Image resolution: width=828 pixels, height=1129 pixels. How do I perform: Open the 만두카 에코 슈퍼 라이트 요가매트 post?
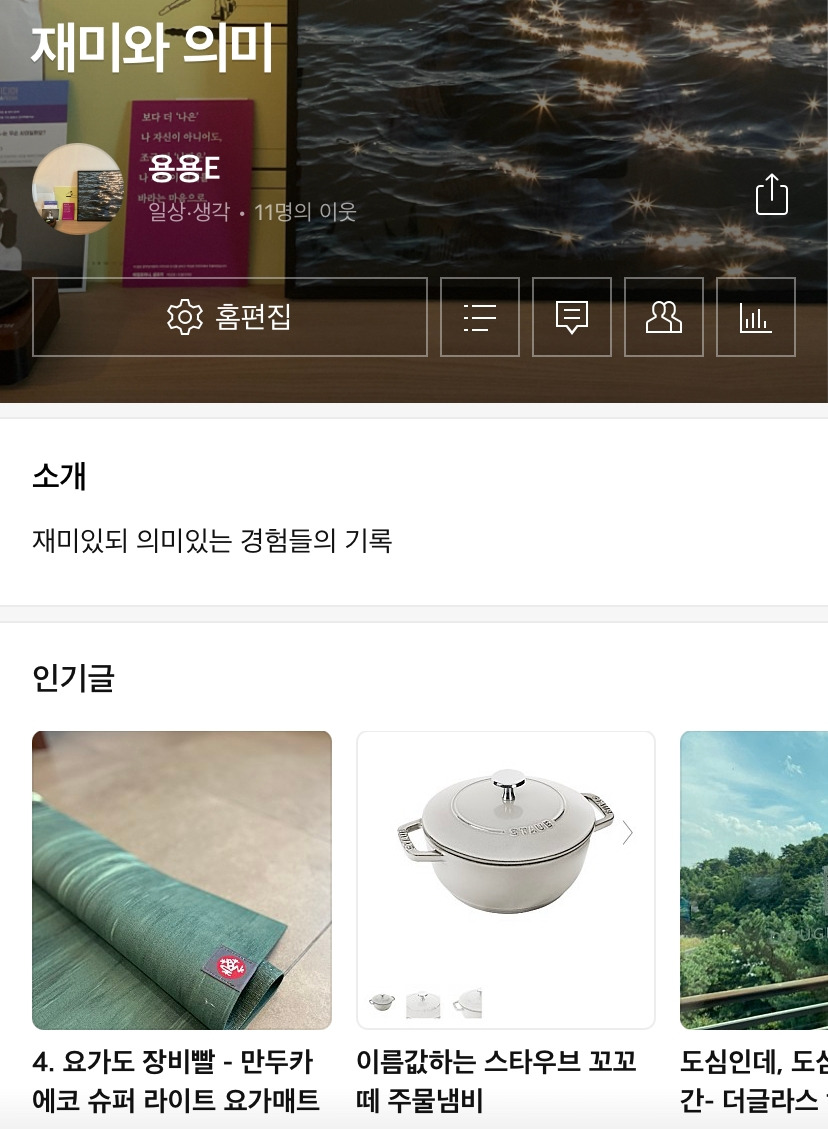182,880
